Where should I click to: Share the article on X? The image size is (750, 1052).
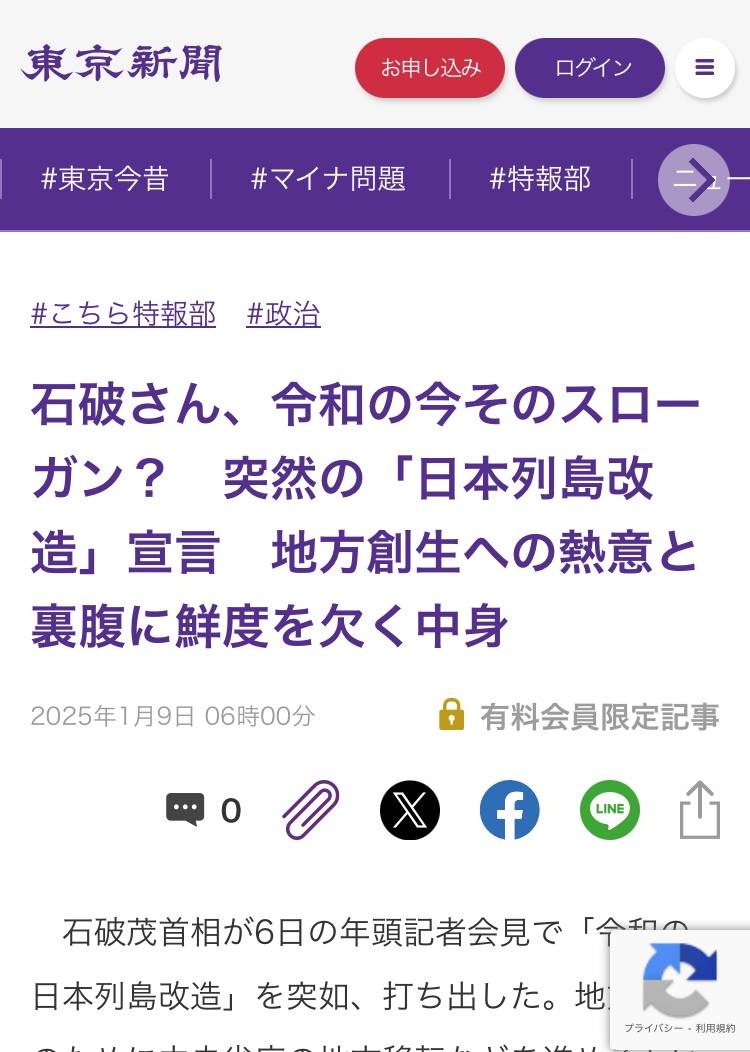pyautogui.click(x=410, y=809)
